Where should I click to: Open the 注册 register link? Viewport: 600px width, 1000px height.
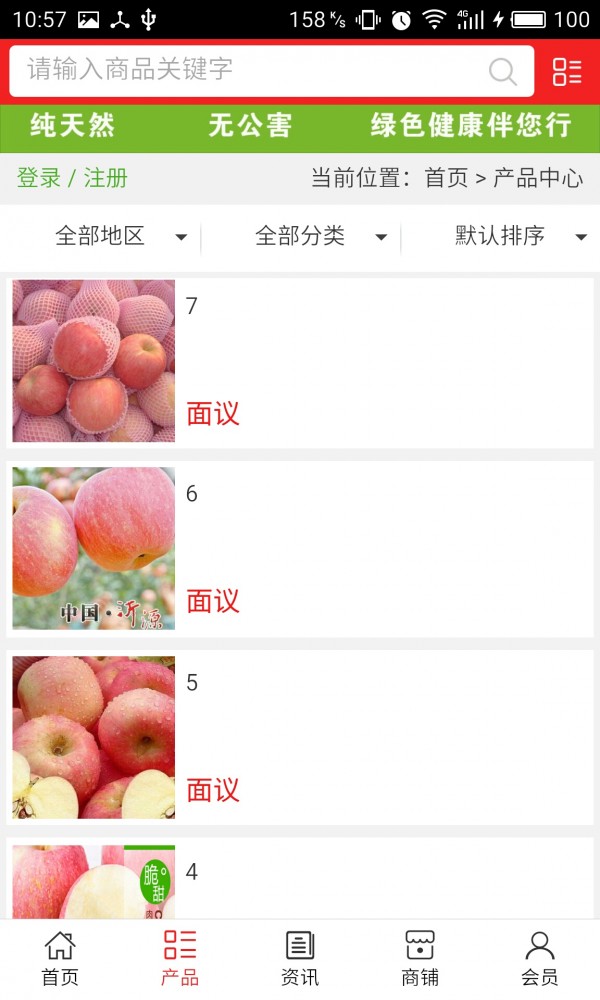pyautogui.click(x=106, y=178)
